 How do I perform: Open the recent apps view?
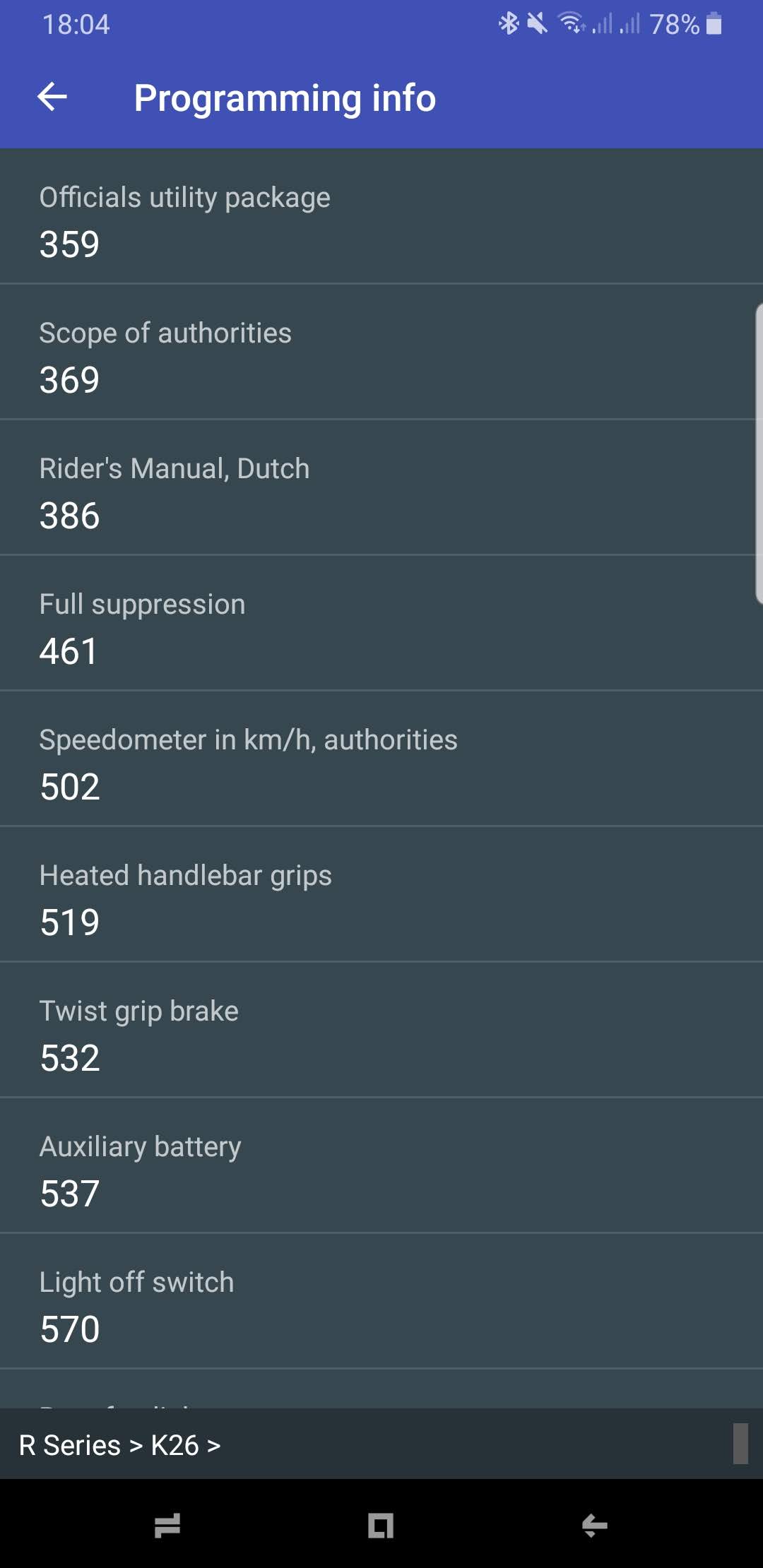(167, 1526)
